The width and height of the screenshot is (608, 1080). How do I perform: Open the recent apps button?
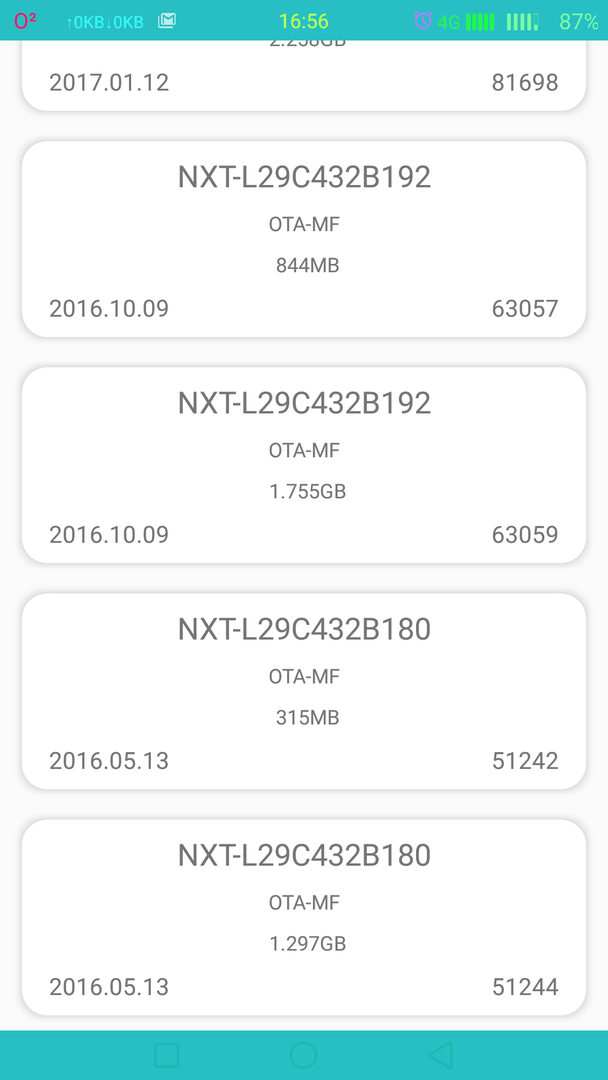pos(167,1055)
